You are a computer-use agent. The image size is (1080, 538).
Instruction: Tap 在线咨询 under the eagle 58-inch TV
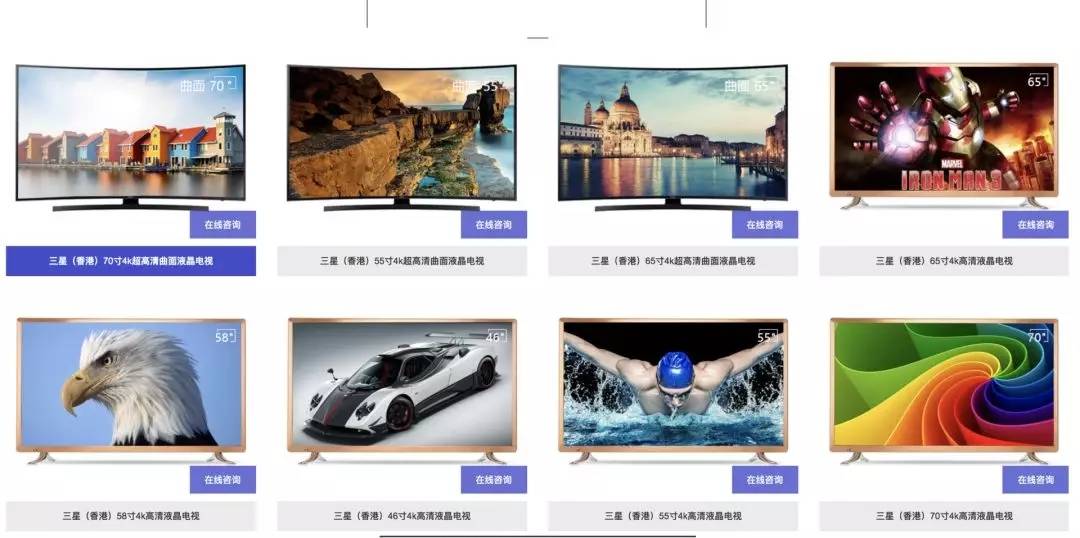pos(222,480)
